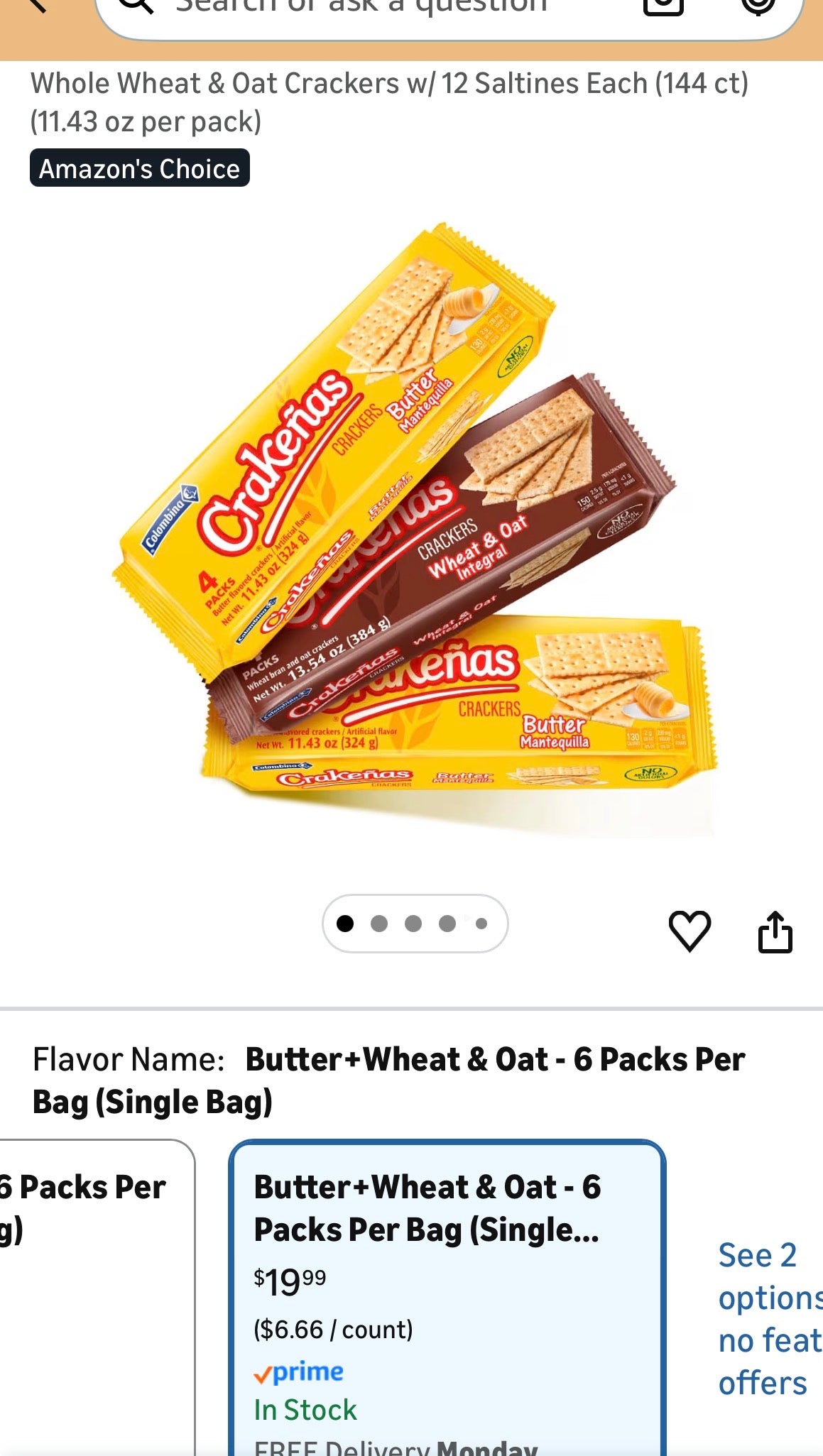Go back using the top-left arrow

[34, 6]
